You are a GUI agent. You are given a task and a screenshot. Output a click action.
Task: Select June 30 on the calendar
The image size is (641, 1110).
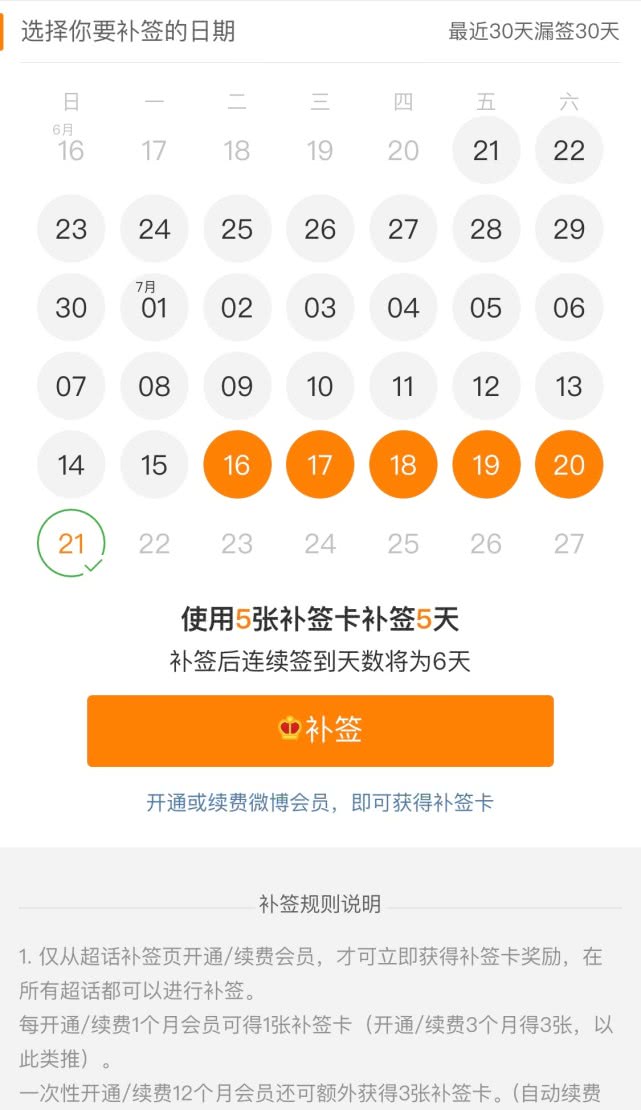(71, 307)
